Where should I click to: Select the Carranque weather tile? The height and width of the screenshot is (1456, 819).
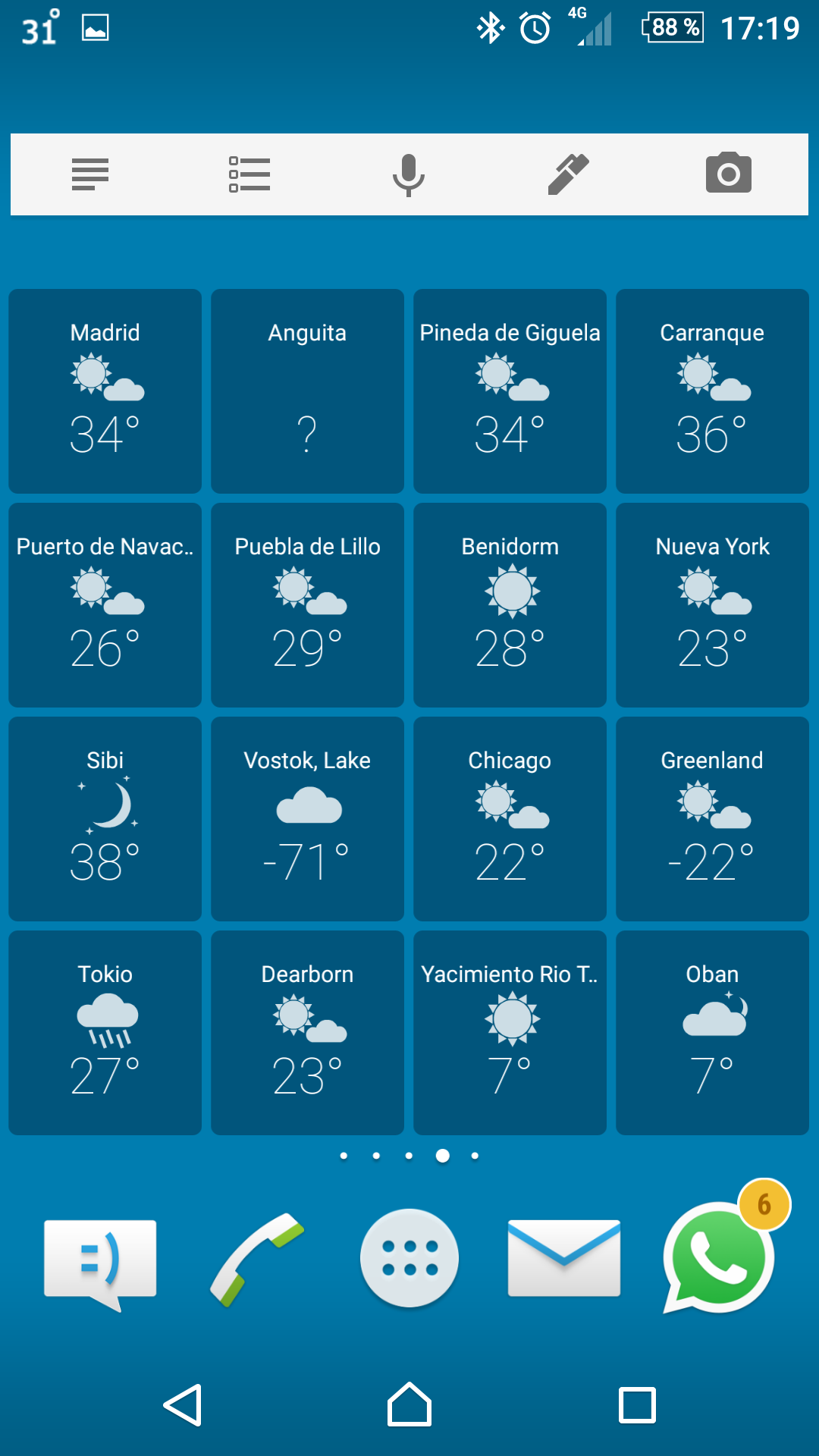click(x=712, y=391)
